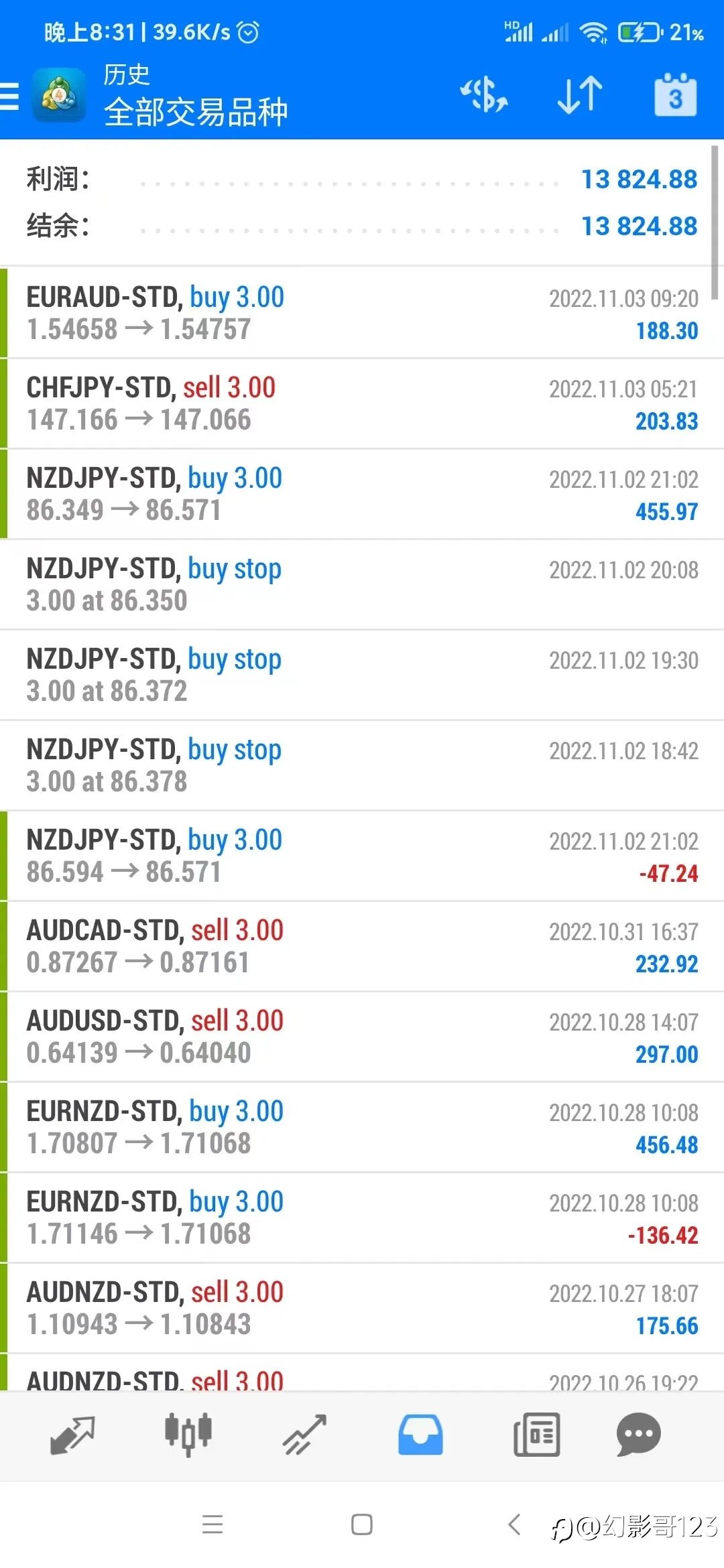Select the NZDJPY-STD trade with 455.97 profit
The height and width of the screenshot is (1568, 724).
pyautogui.click(x=362, y=494)
